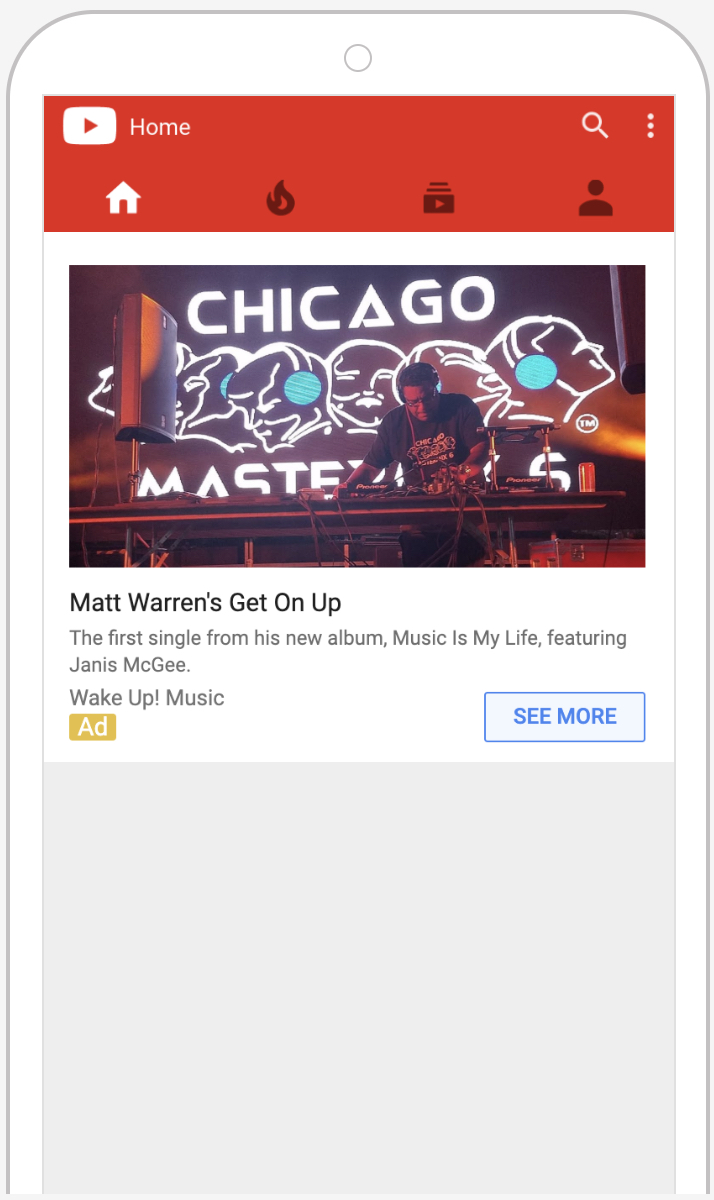Open YouTube search
This screenshot has height=1200, width=714.
coord(595,126)
